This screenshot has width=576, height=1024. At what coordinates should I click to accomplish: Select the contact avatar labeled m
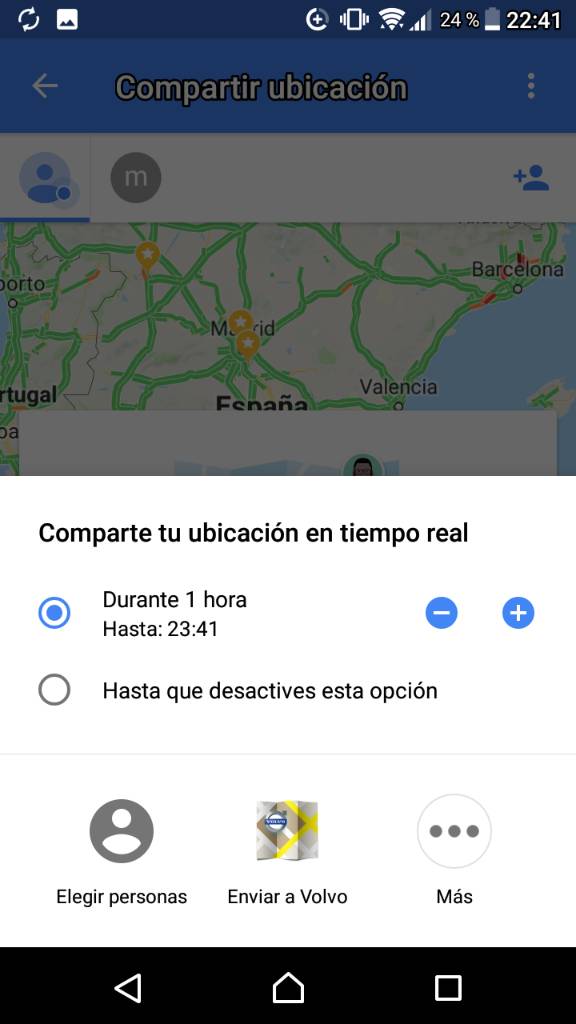[136, 177]
